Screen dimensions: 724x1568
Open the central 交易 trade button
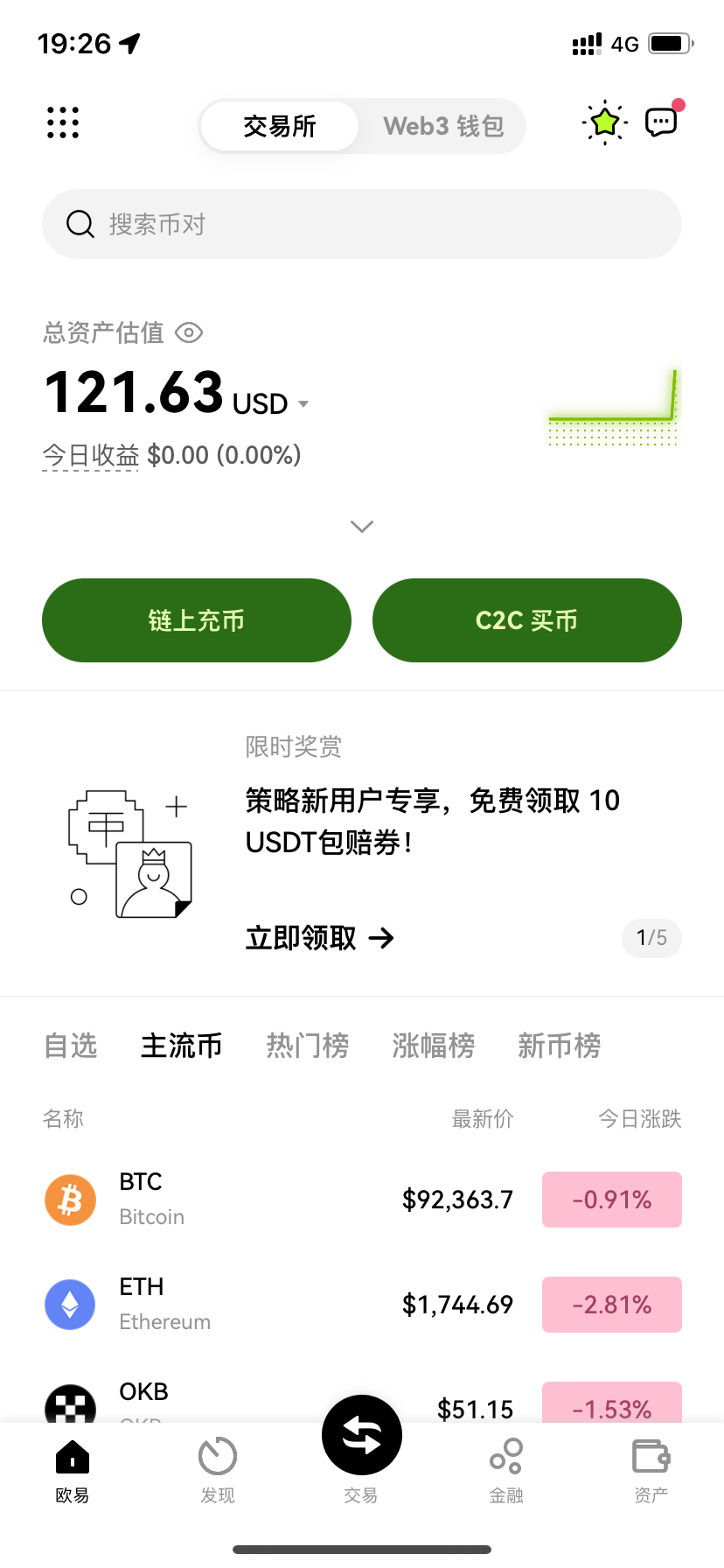pyautogui.click(x=362, y=1435)
